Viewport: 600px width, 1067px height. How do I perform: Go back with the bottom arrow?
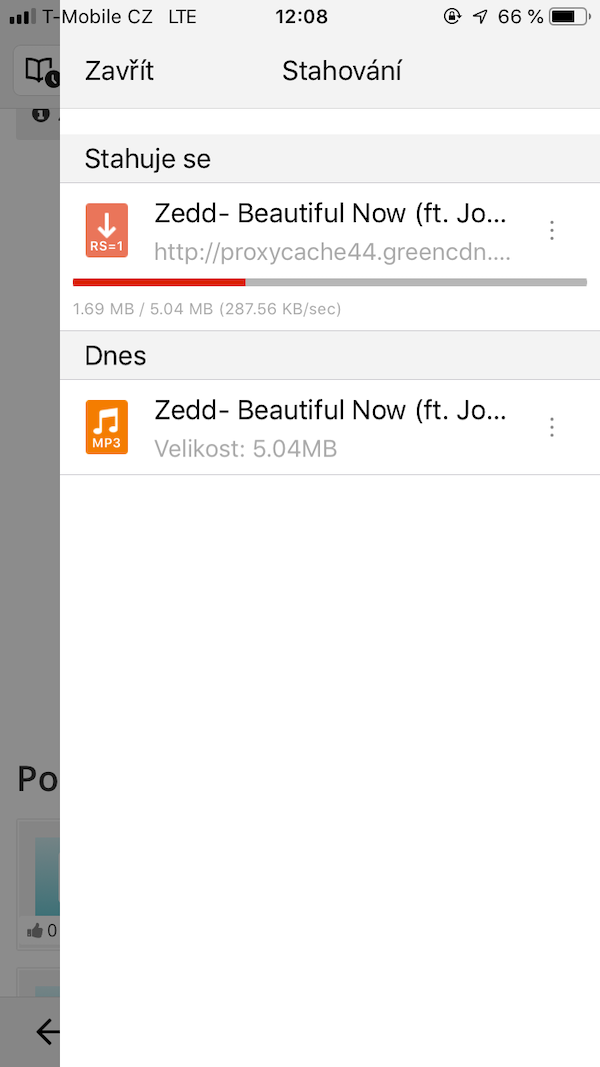click(45, 1032)
